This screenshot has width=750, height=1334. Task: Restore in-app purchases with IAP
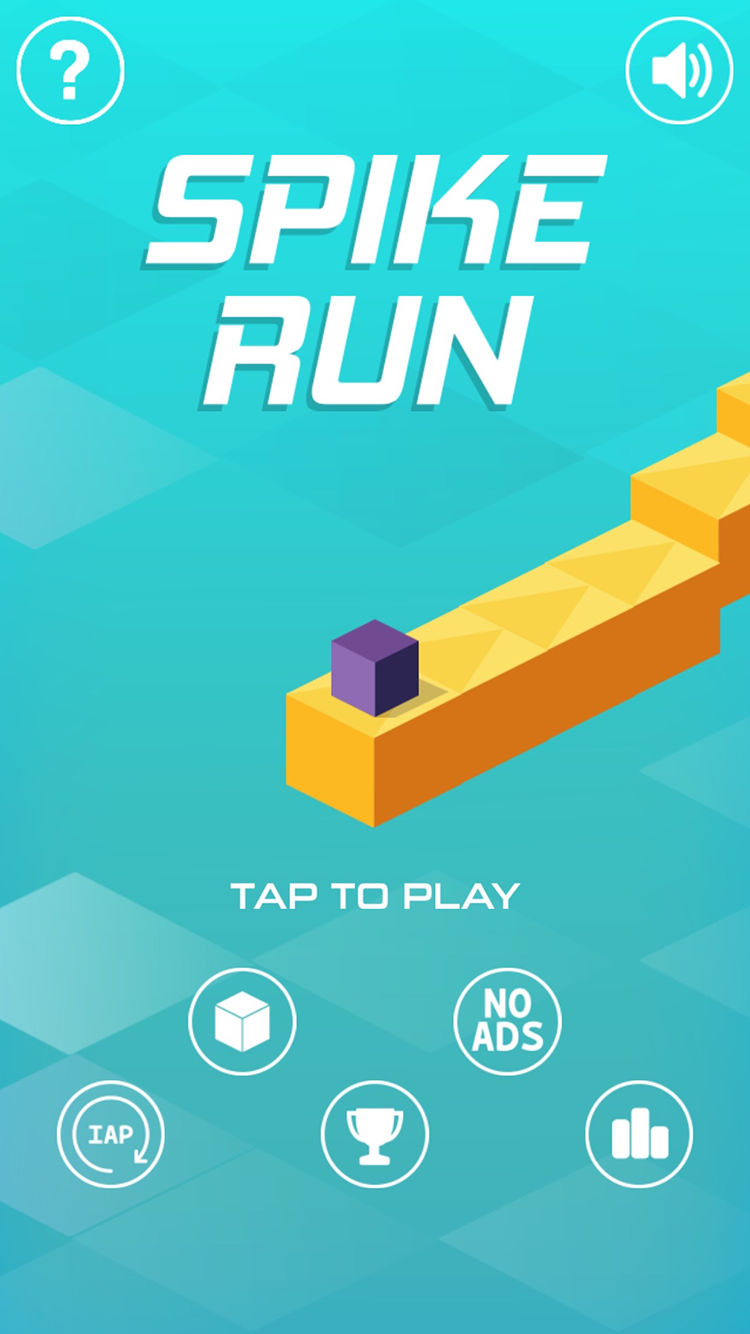coord(111,1134)
